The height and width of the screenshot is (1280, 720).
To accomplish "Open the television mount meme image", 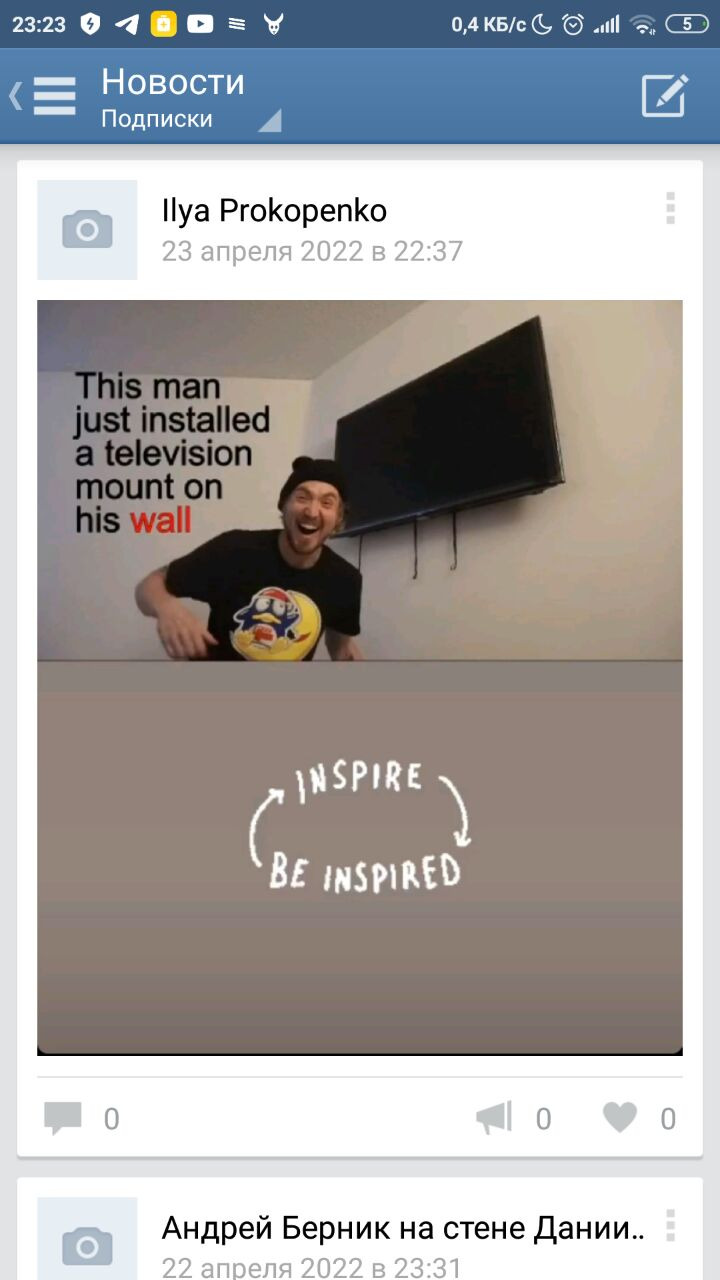I will coord(360,676).
